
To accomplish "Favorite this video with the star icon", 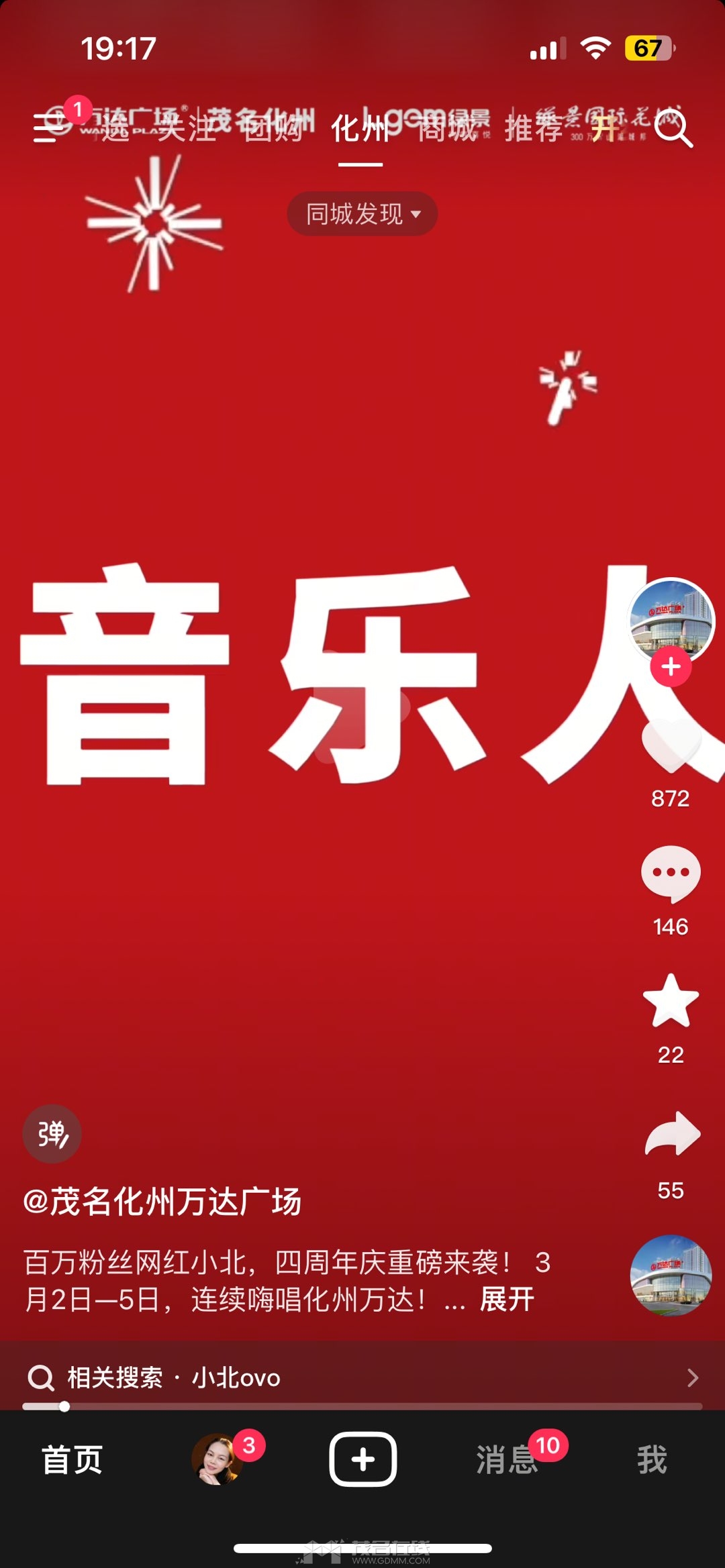I will pyautogui.click(x=671, y=1001).
